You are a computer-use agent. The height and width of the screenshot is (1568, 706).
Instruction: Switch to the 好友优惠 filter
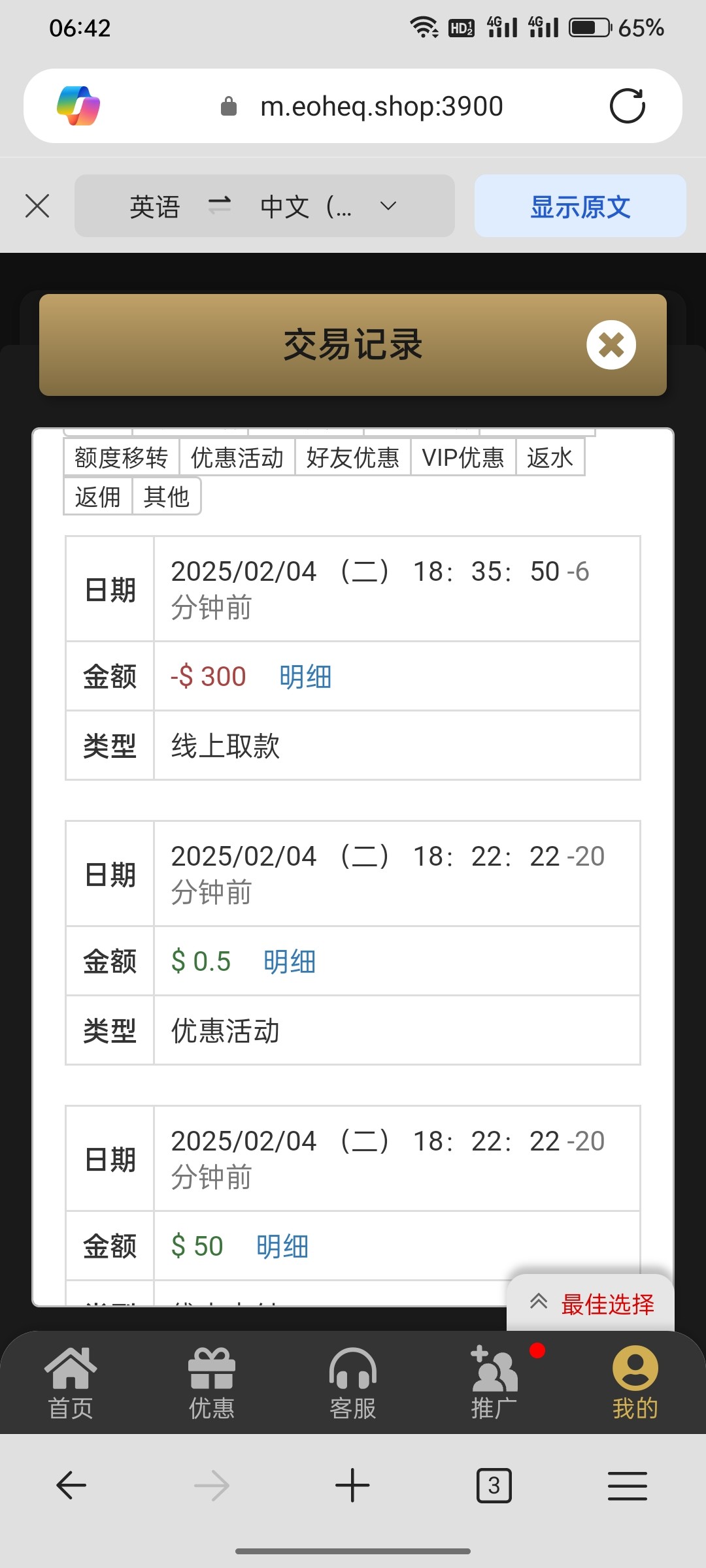[352, 457]
